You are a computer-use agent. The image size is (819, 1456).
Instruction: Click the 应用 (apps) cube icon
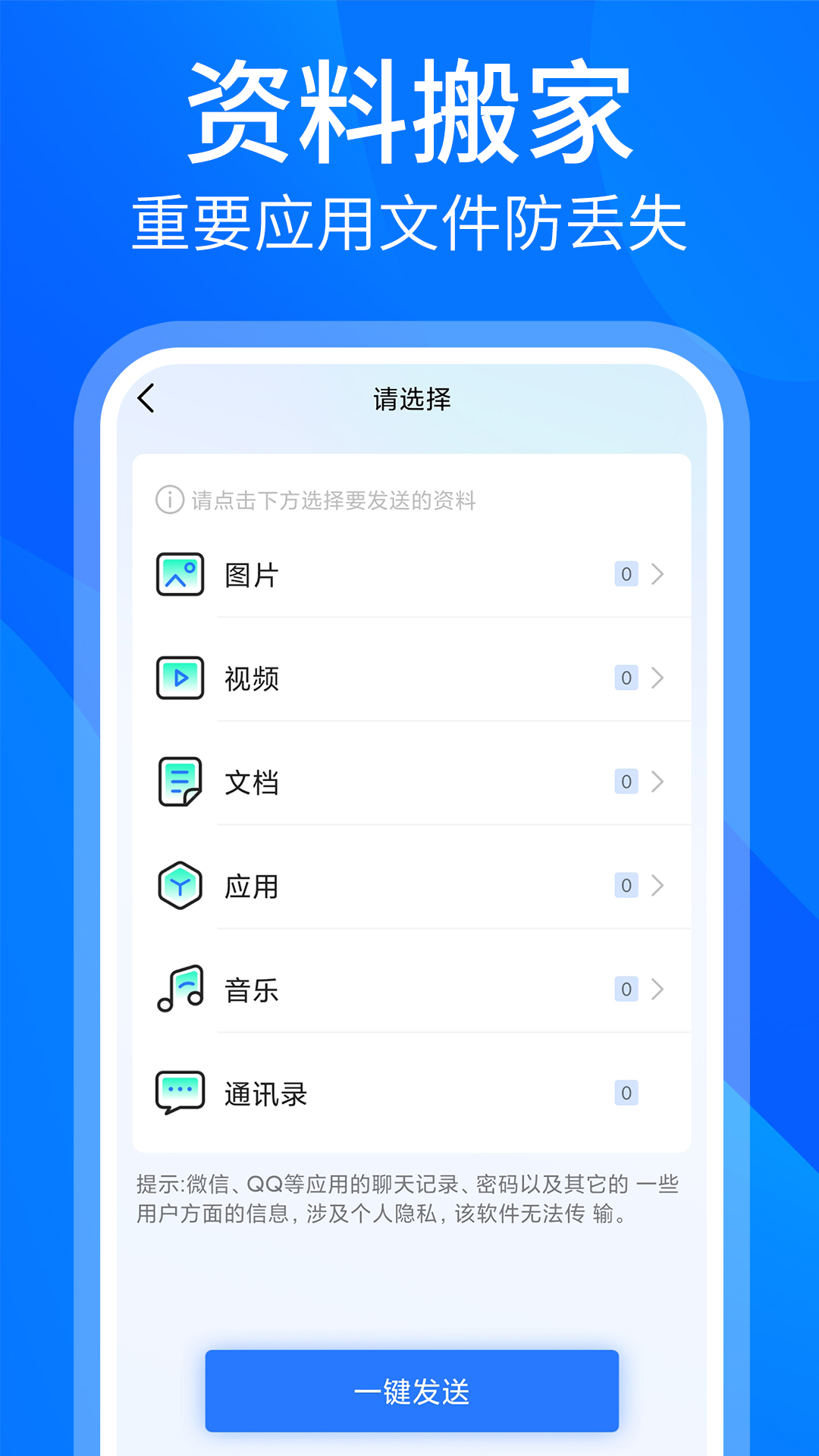coord(180,885)
